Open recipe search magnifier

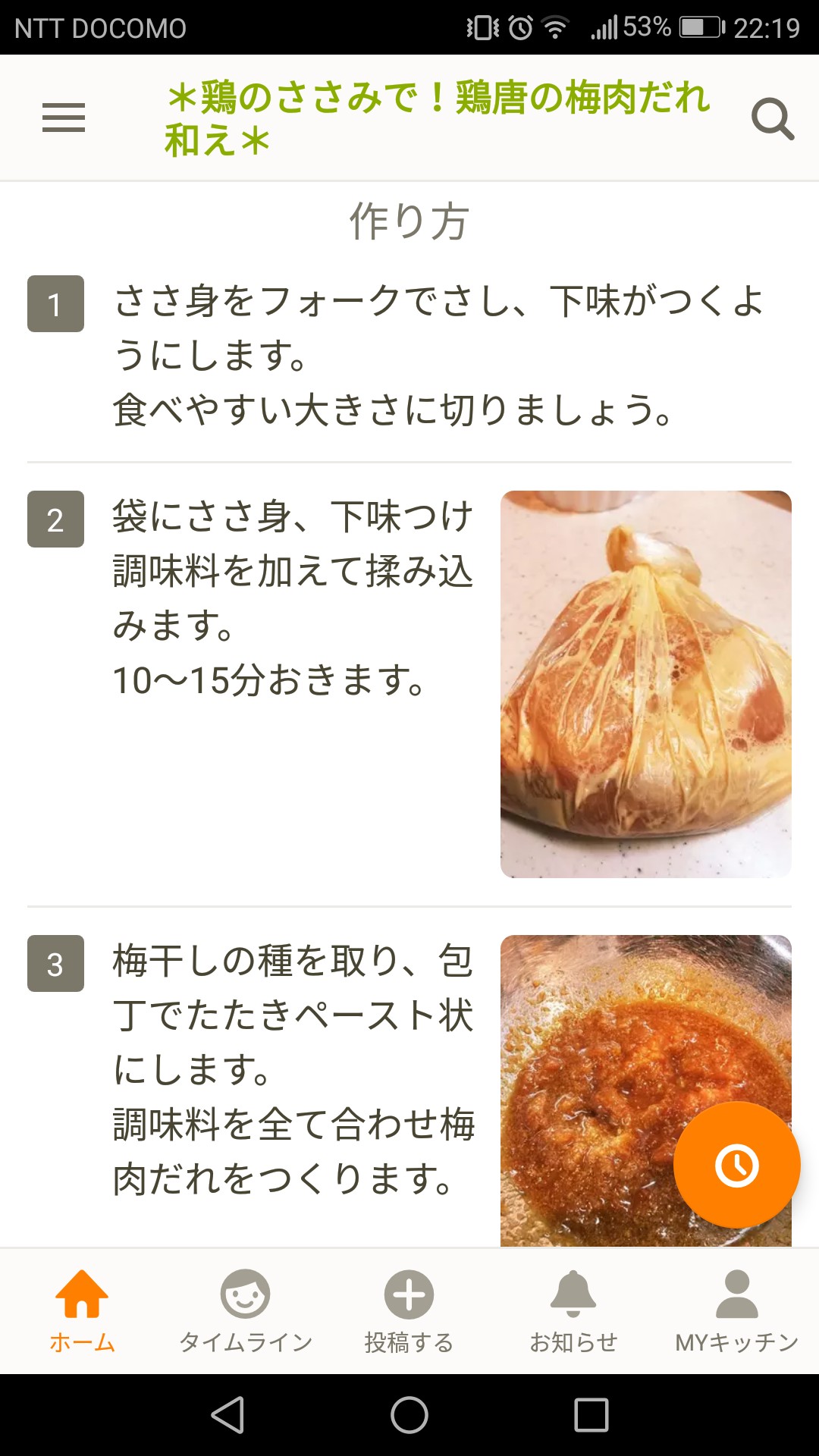(772, 119)
